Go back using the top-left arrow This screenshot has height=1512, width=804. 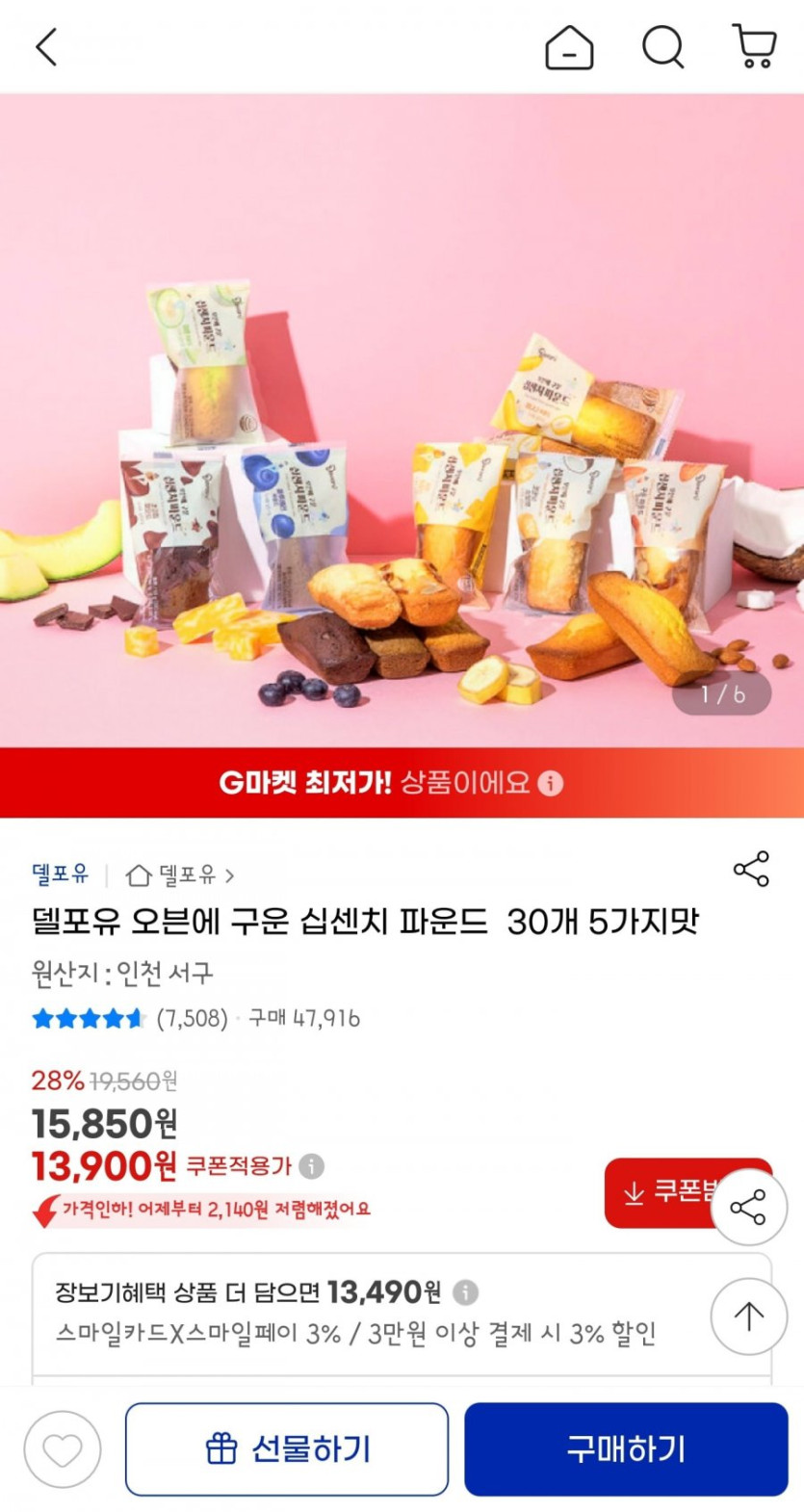[x=46, y=47]
